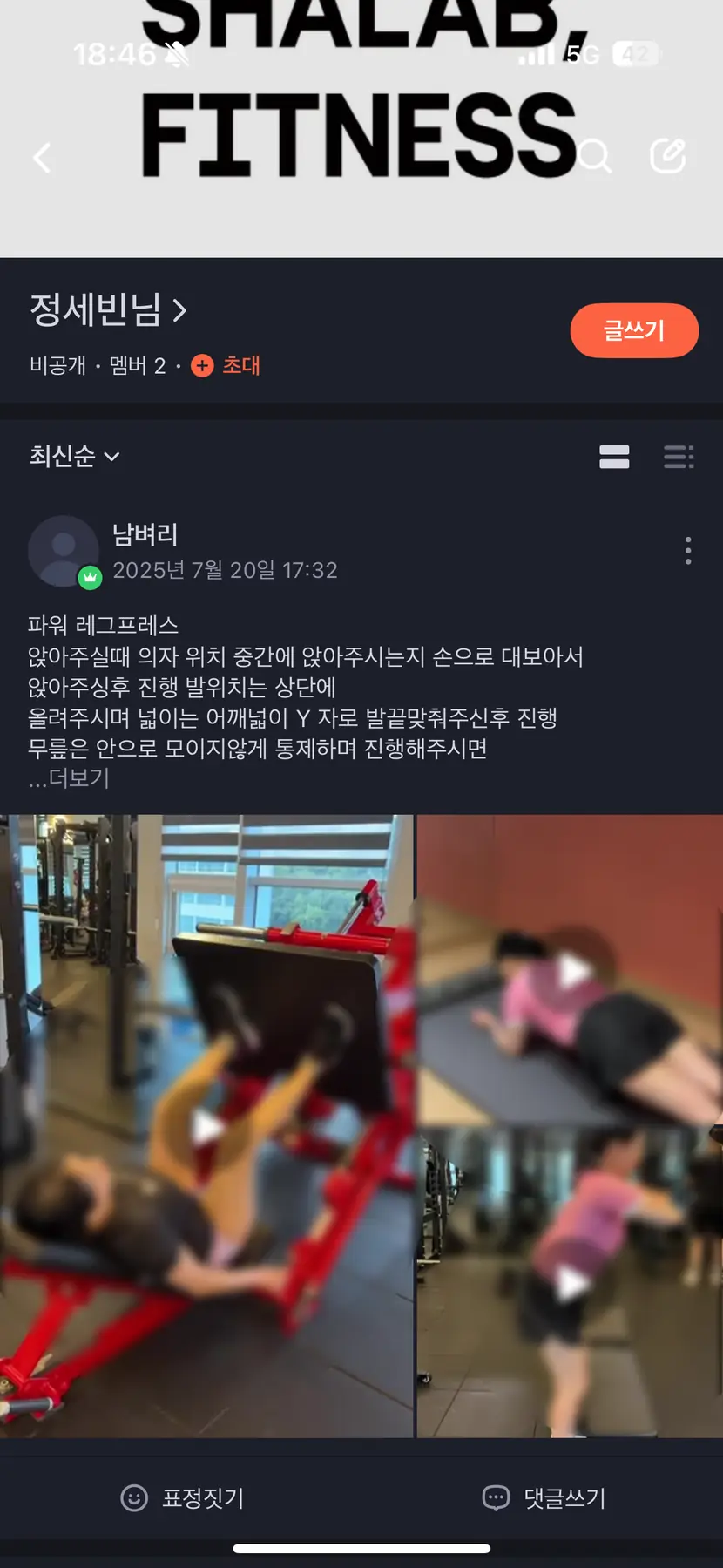Invite members via 초대

point(226,365)
